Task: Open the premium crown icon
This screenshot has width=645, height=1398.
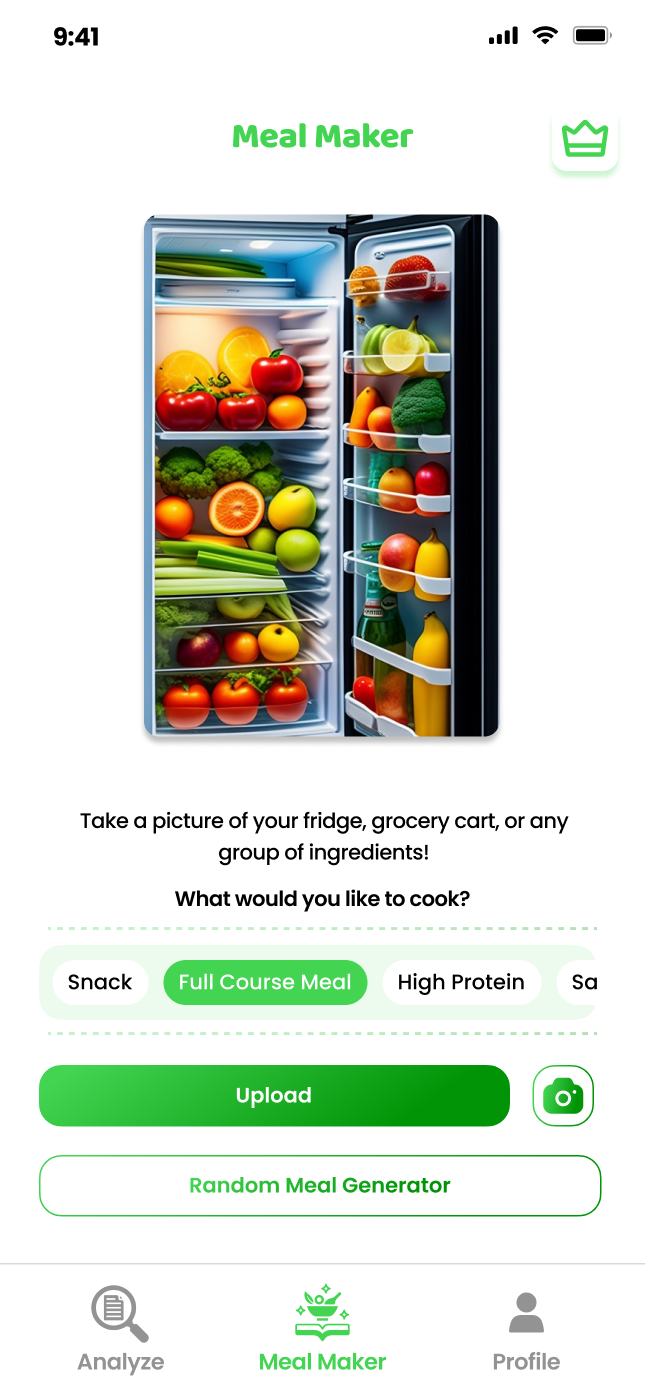Action: click(x=585, y=140)
